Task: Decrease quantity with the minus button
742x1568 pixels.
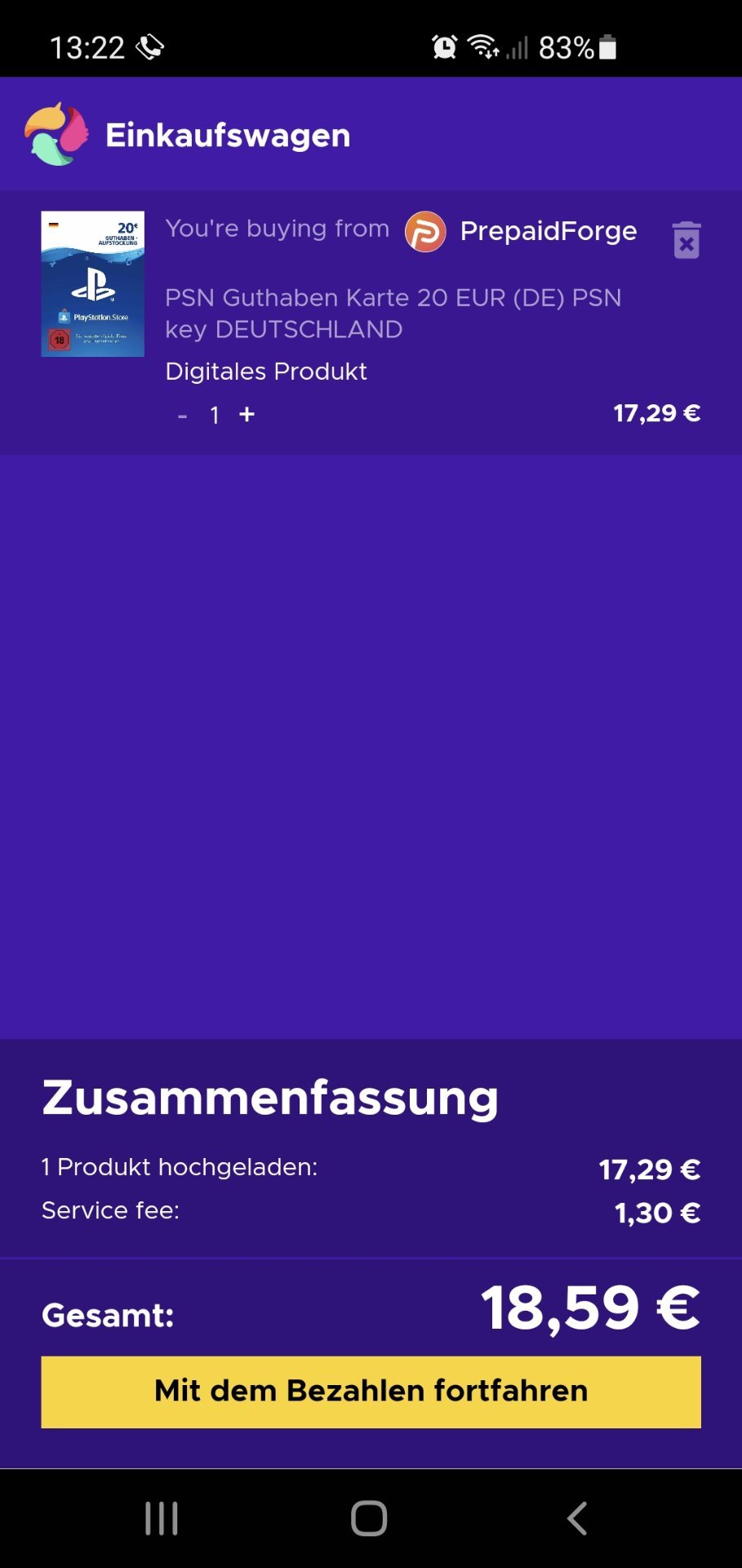Action: click(183, 416)
